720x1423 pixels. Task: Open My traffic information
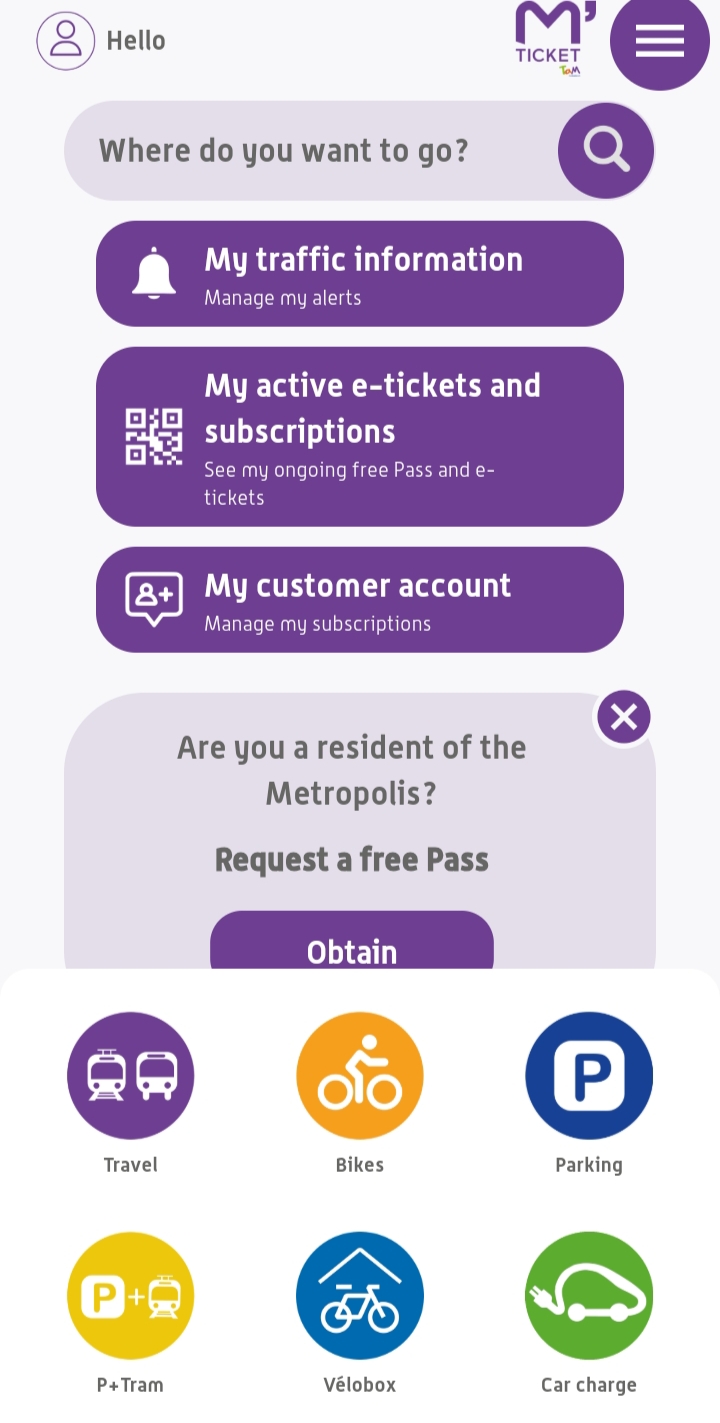click(x=360, y=274)
